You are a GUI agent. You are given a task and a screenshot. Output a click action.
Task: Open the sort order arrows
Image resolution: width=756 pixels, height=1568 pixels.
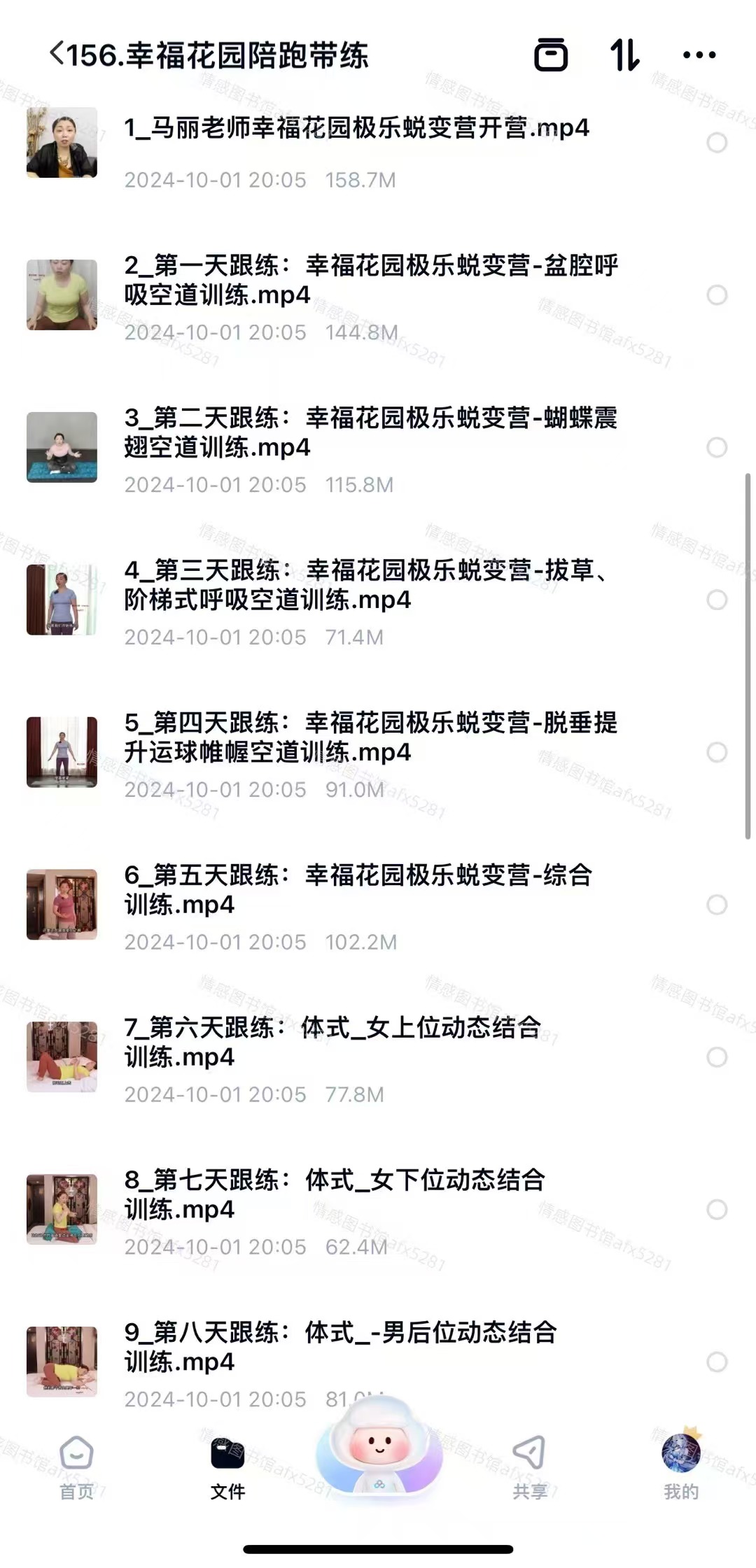point(624,55)
